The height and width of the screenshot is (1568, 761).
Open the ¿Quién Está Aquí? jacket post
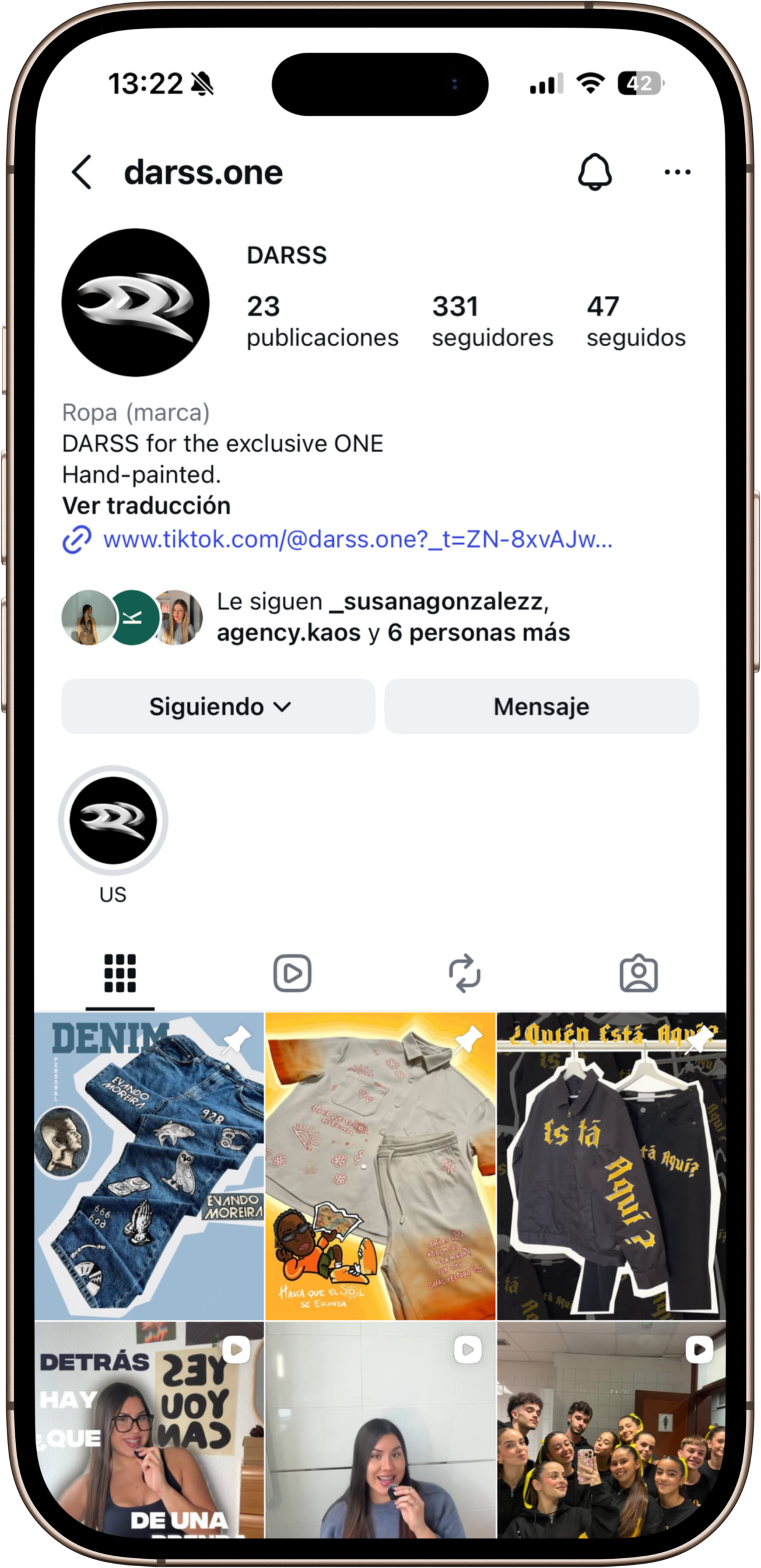pos(611,1166)
